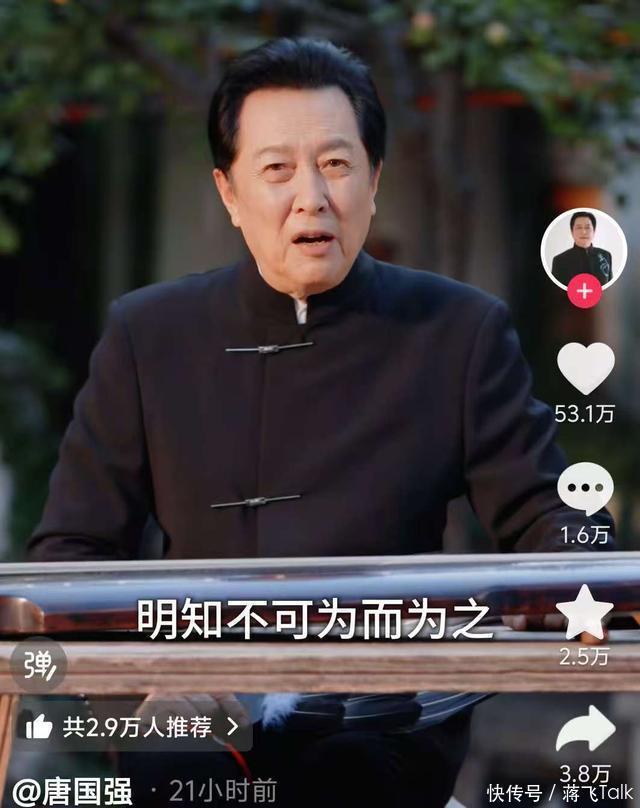Add this video to favorites with the star
This screenshot has height=808, width=640.
[585, 612]
